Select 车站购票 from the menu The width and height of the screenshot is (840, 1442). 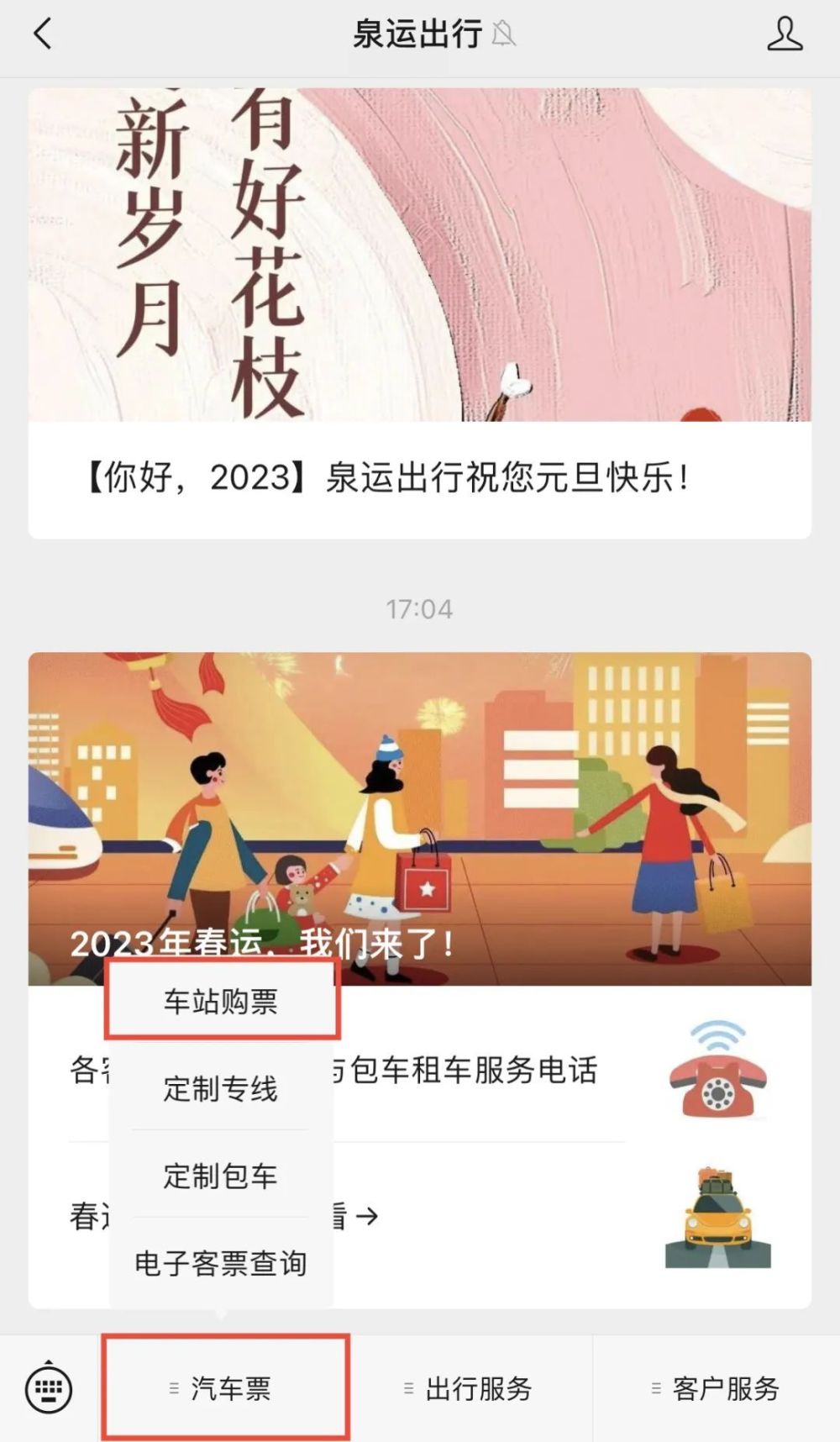coord(221,1001)
